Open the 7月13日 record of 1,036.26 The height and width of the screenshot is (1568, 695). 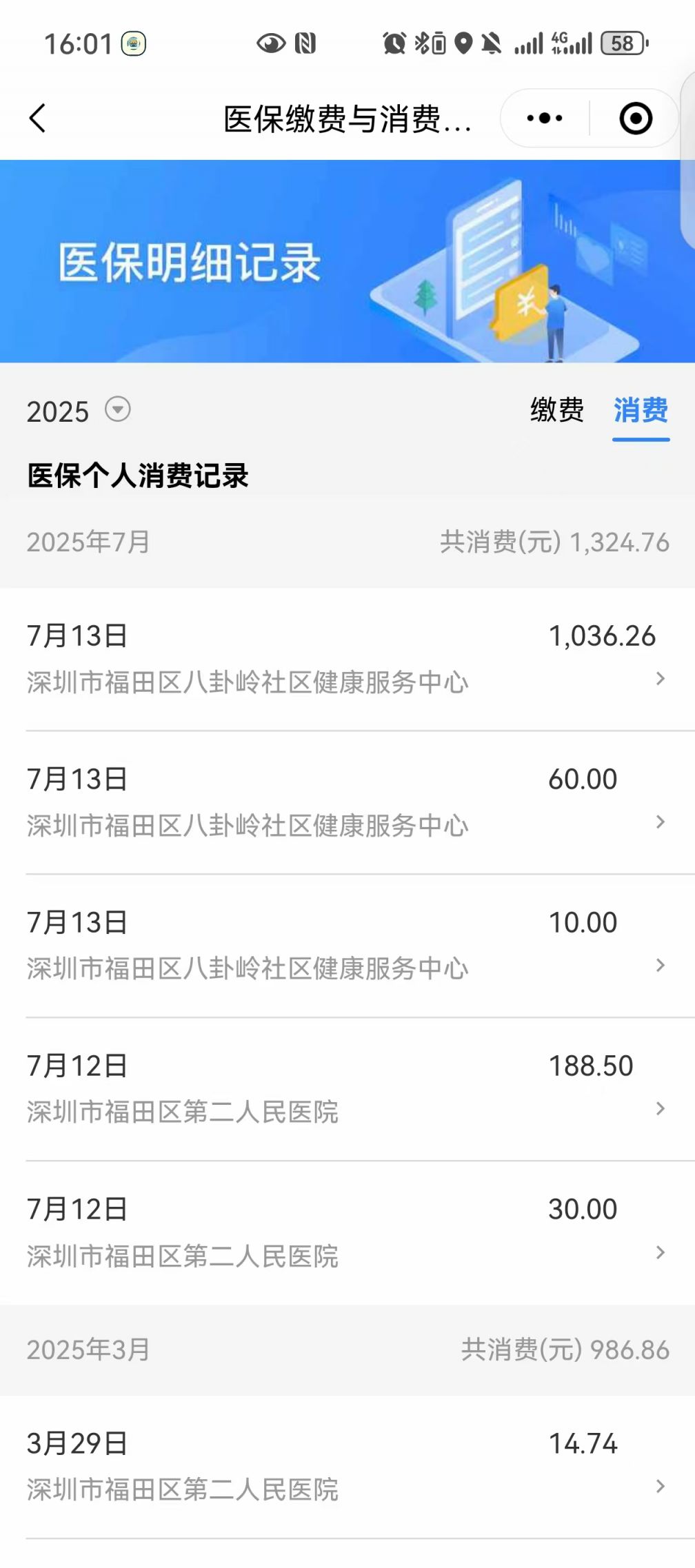click(347, 660)
